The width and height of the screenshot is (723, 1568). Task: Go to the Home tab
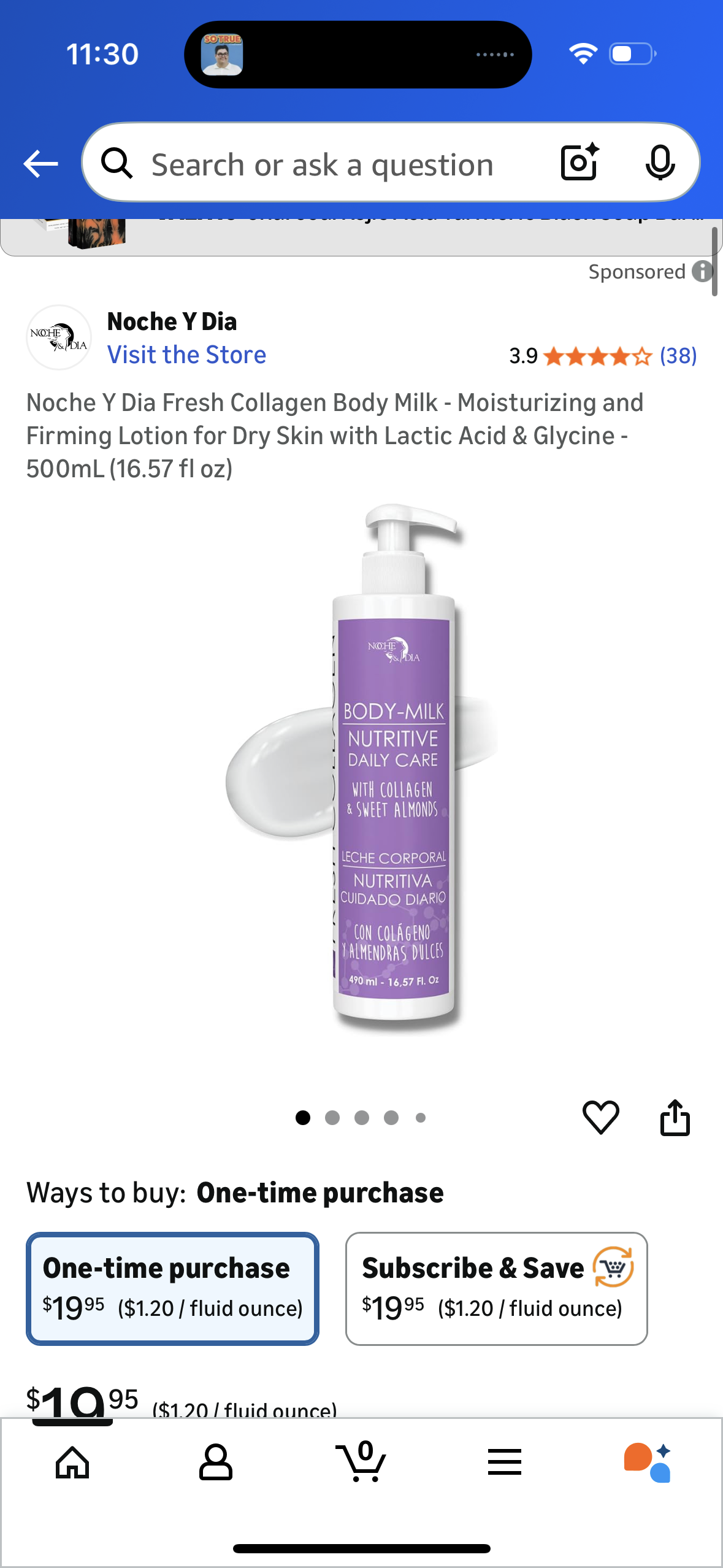(x=72, y=1462)
